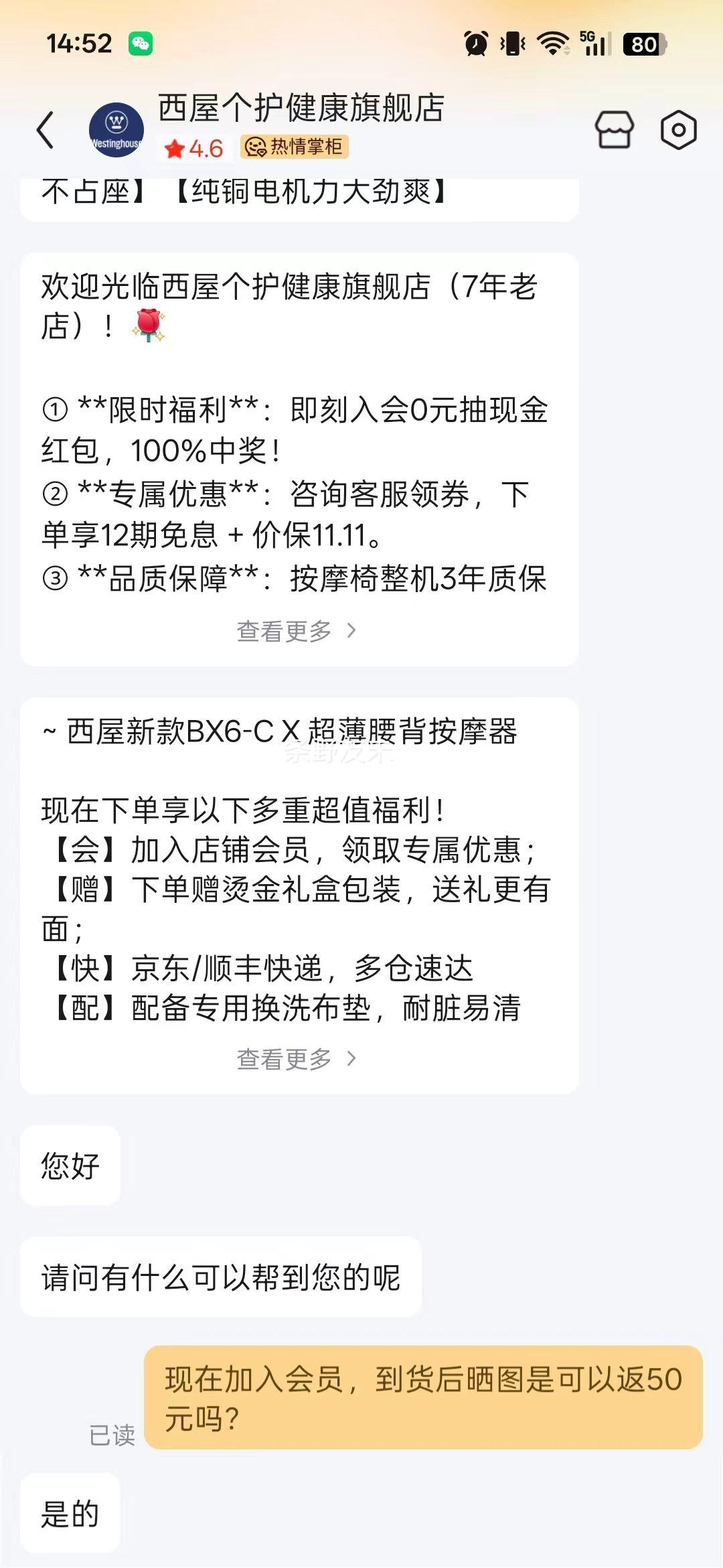
Task: Tap the vibrate mode status icon
Action: pos(511,42)
